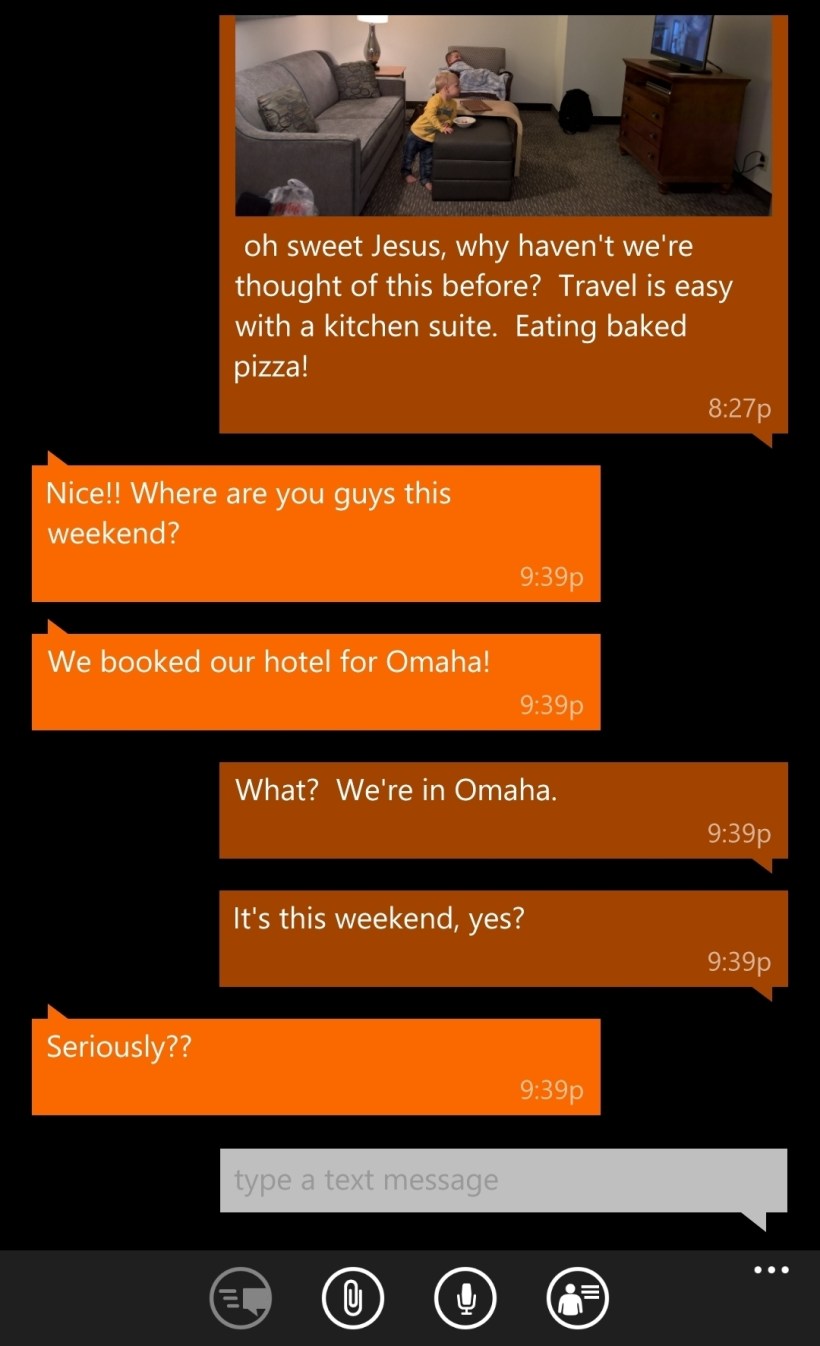Open the hotel room photo attachment
The width and height of the screenshot is (820, 1346).
(x=503, y=115)
